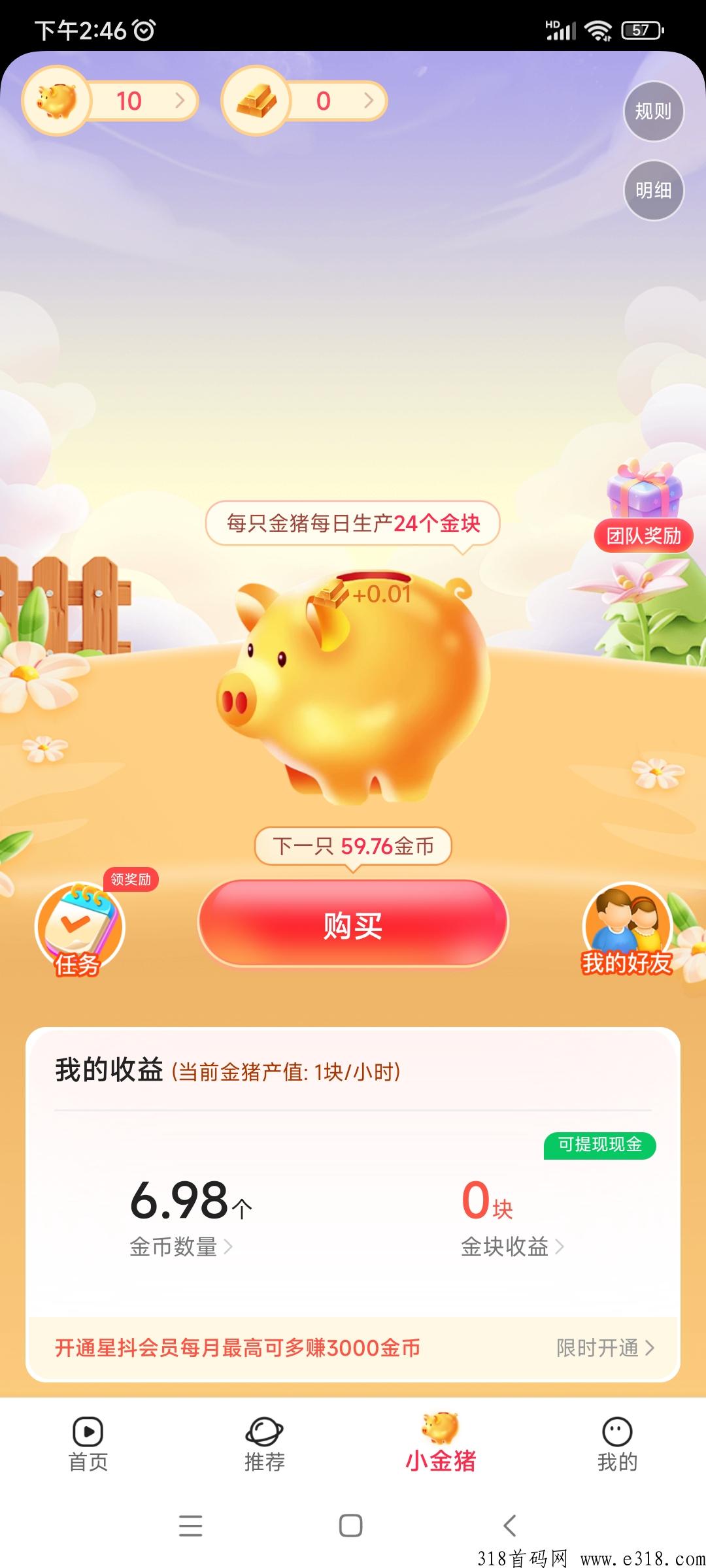Switch to the 推荐 tab
The height and width of the screenshot is (1568, 706).
(265, 1444)
